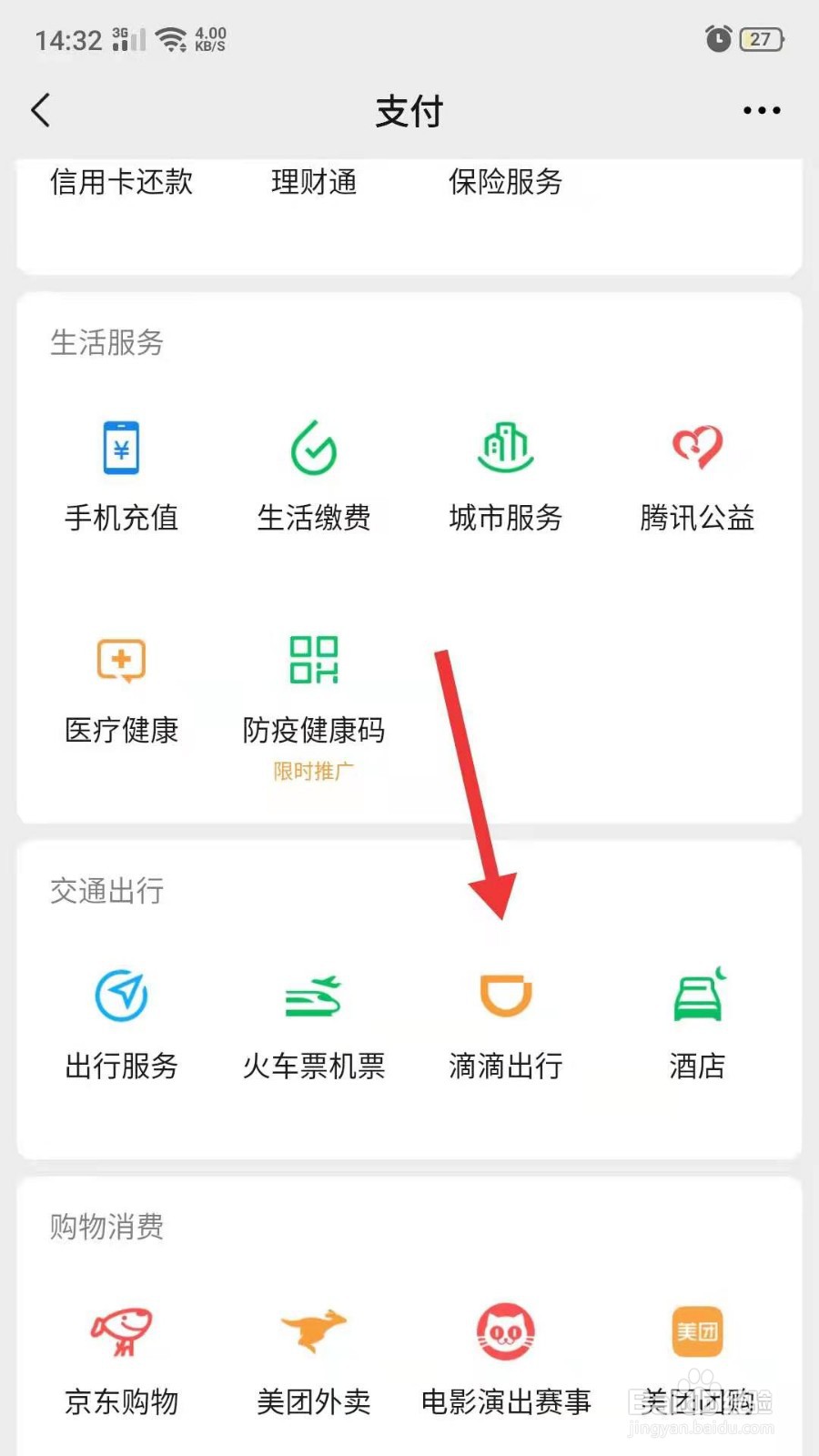Open 理财通 wealth management
The width and height of the screenshot is (819, 1456).
coord(314,182)
